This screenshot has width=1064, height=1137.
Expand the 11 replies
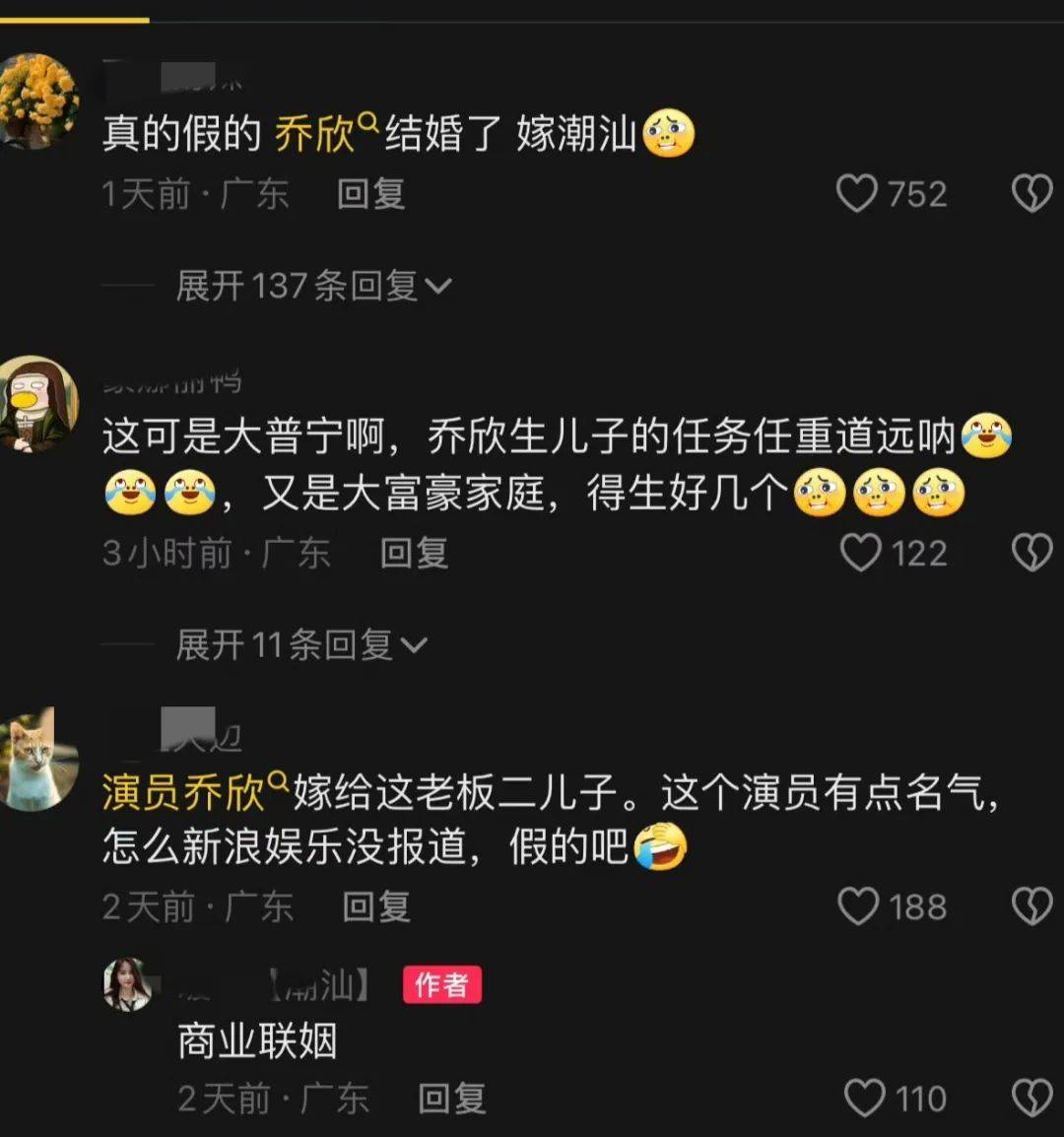pyautogui.click(x=300, y=645)
